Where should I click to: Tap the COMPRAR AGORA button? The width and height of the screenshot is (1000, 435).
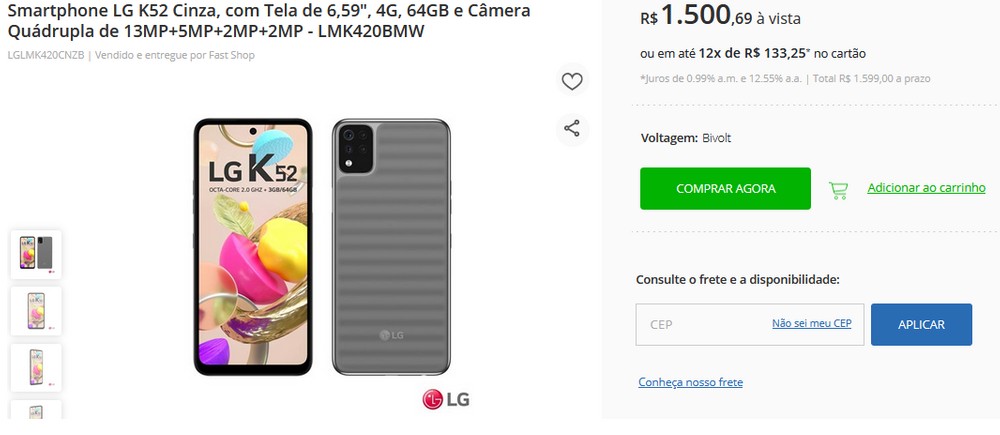pos(725,188)
